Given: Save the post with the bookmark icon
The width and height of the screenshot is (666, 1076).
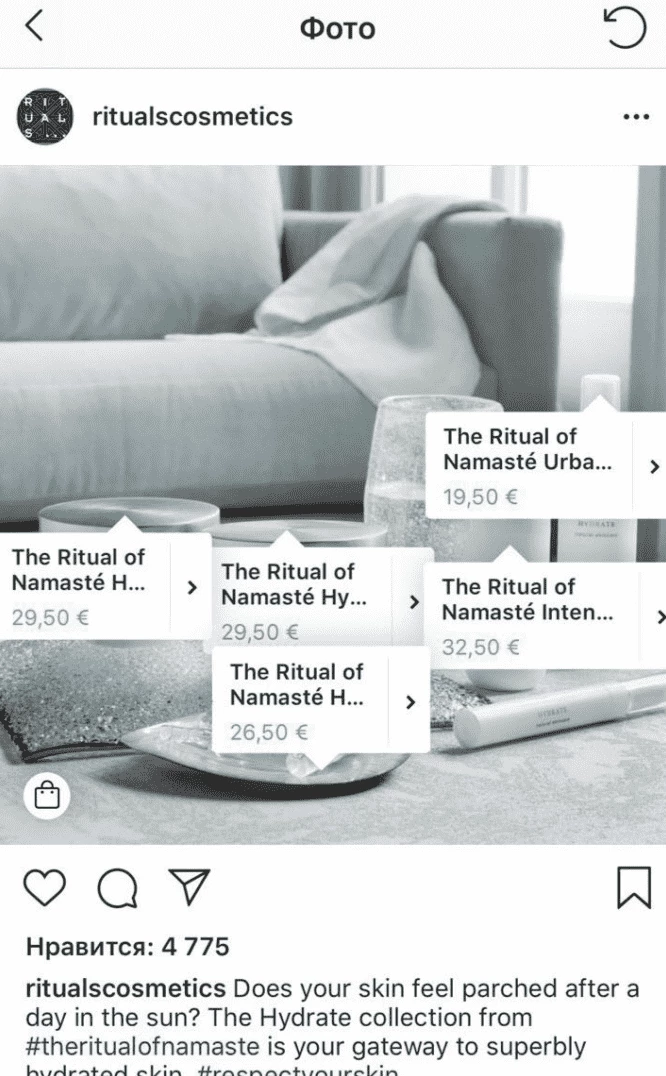Looking at the screenshot, I should (x=633, y=887).
